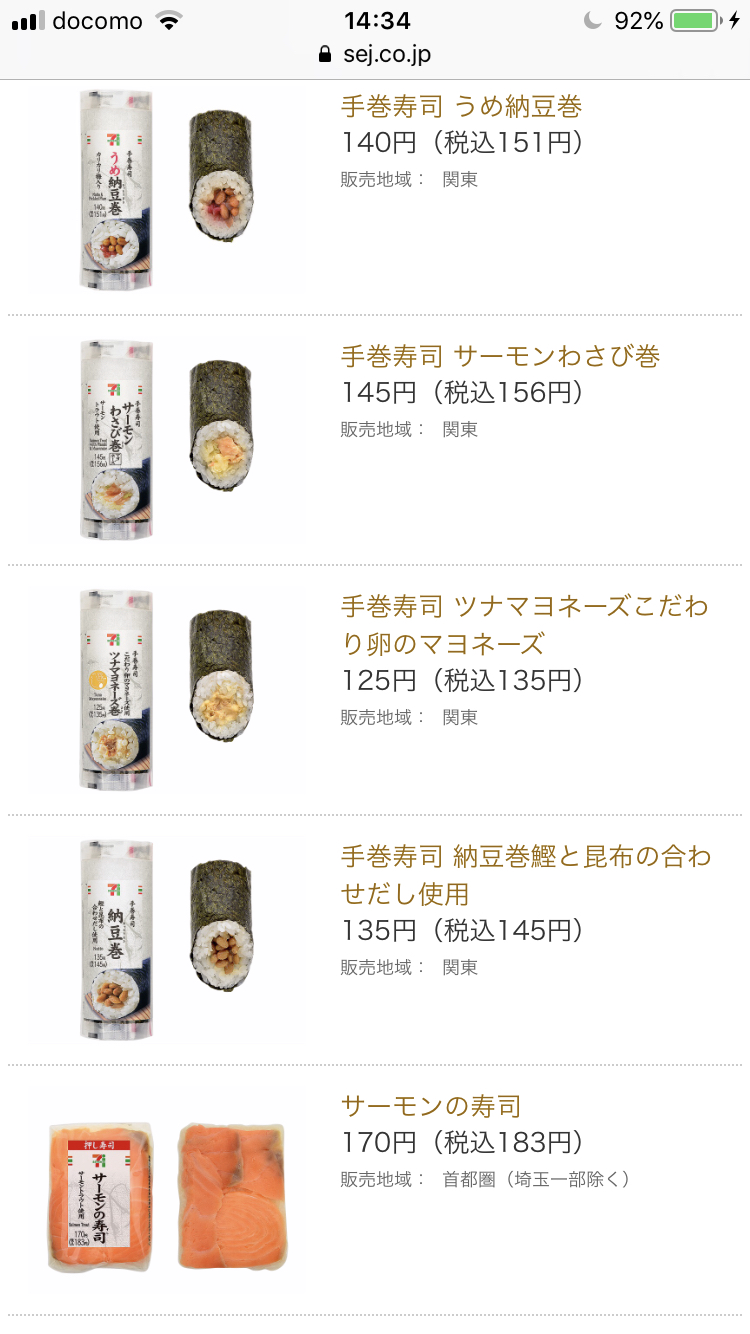Open the サーモンの寿司 product link

[431, 1106]
